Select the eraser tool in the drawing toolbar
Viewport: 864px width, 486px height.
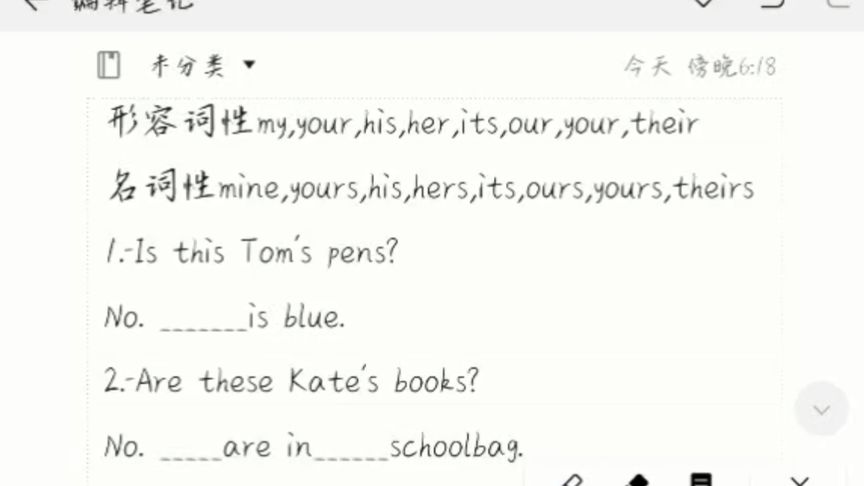coord(637,480)
